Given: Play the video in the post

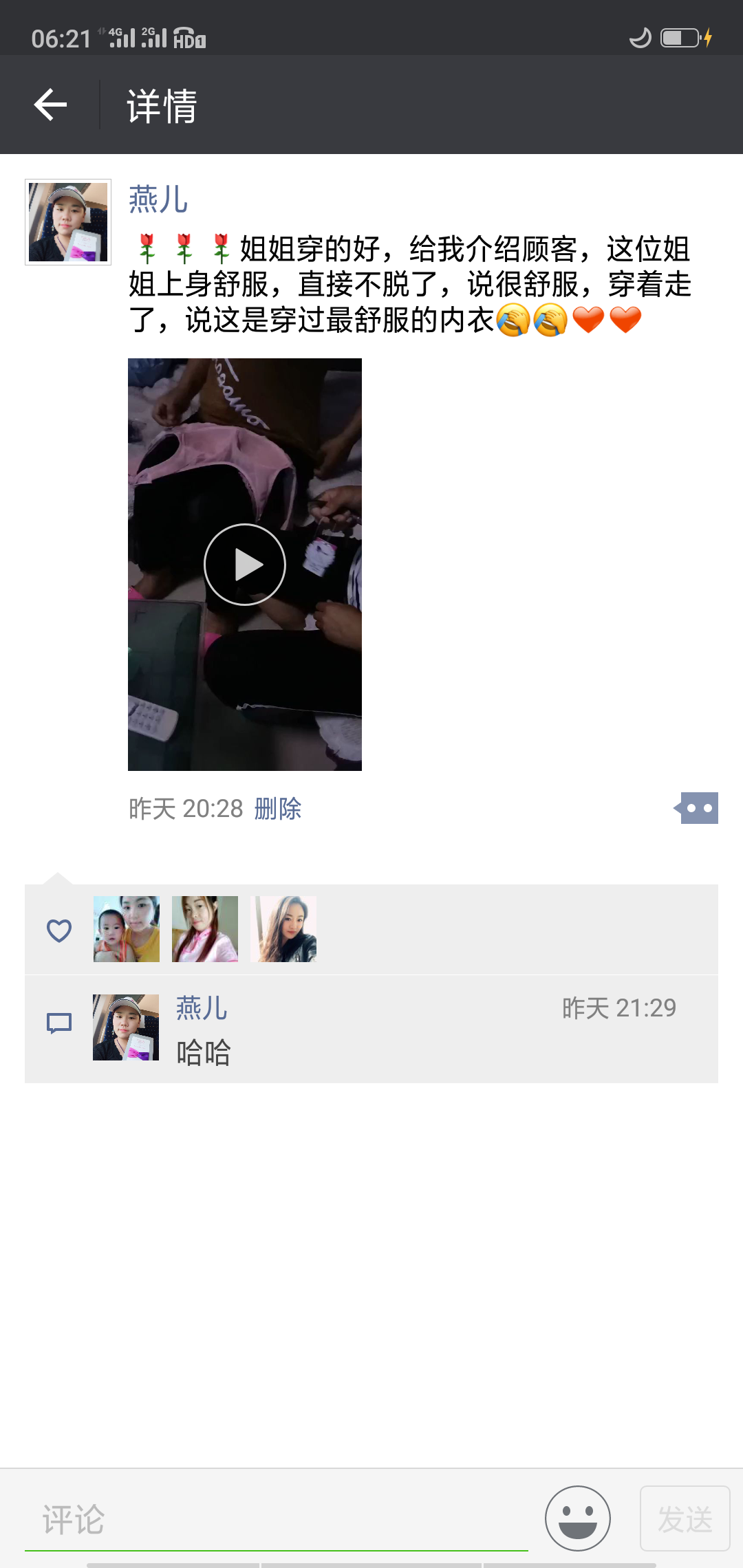Looking at the screenshot, I should [245, 565].
